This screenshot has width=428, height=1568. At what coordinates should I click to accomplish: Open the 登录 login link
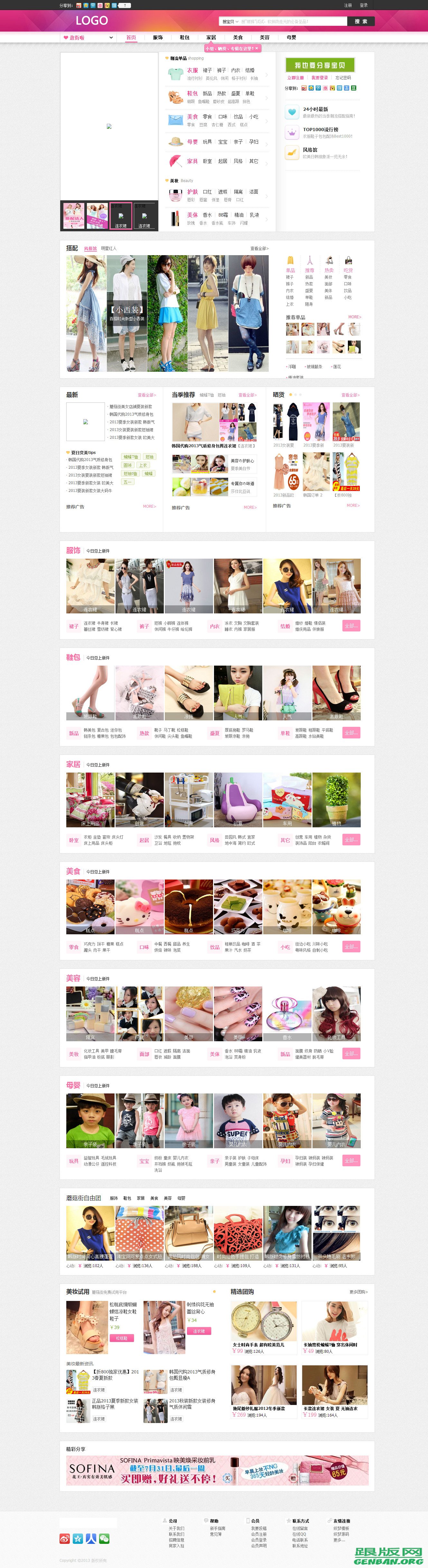(364, 5)
